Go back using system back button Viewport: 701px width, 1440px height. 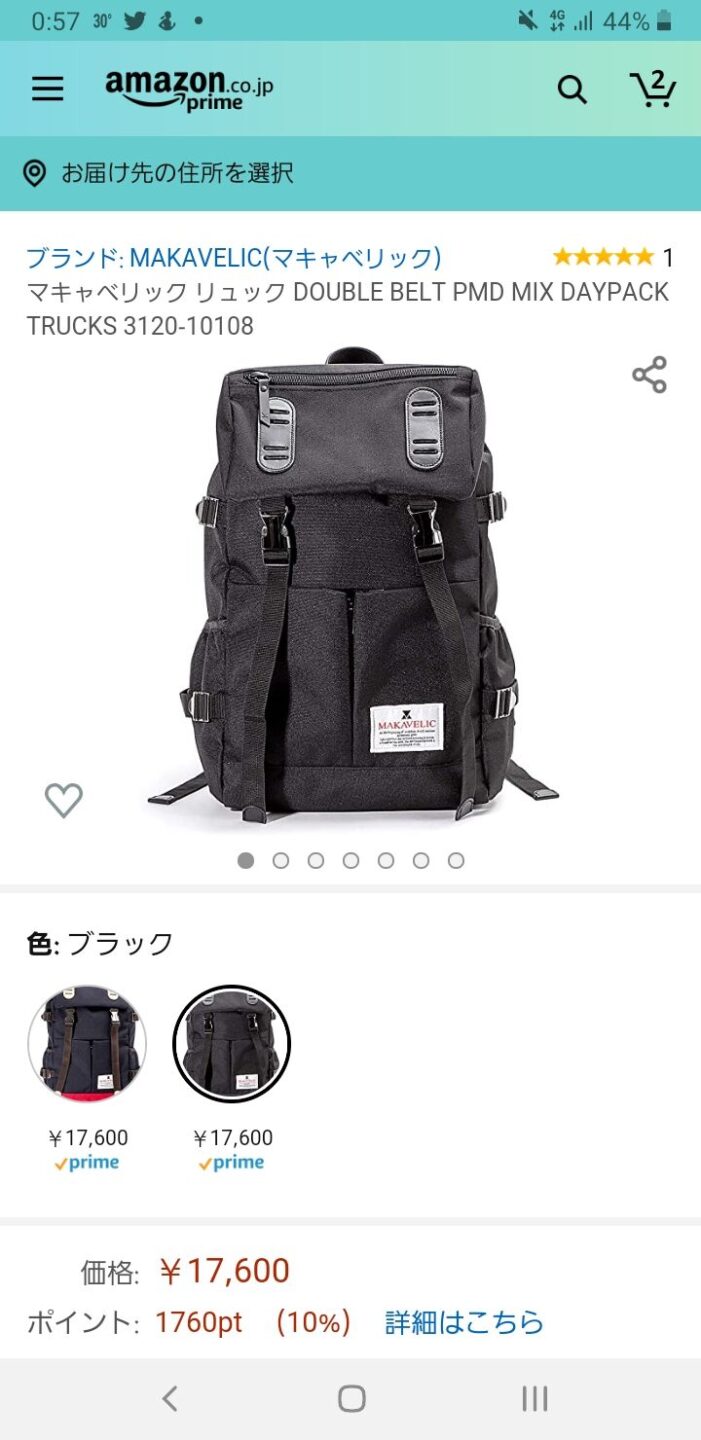170,1398
